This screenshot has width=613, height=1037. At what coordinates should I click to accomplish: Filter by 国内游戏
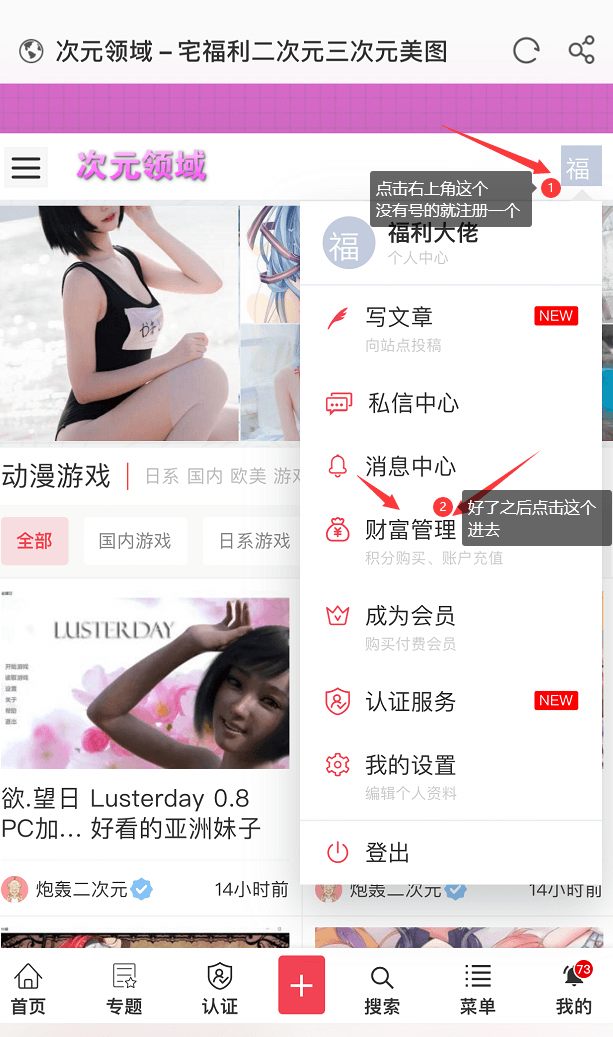135,541
